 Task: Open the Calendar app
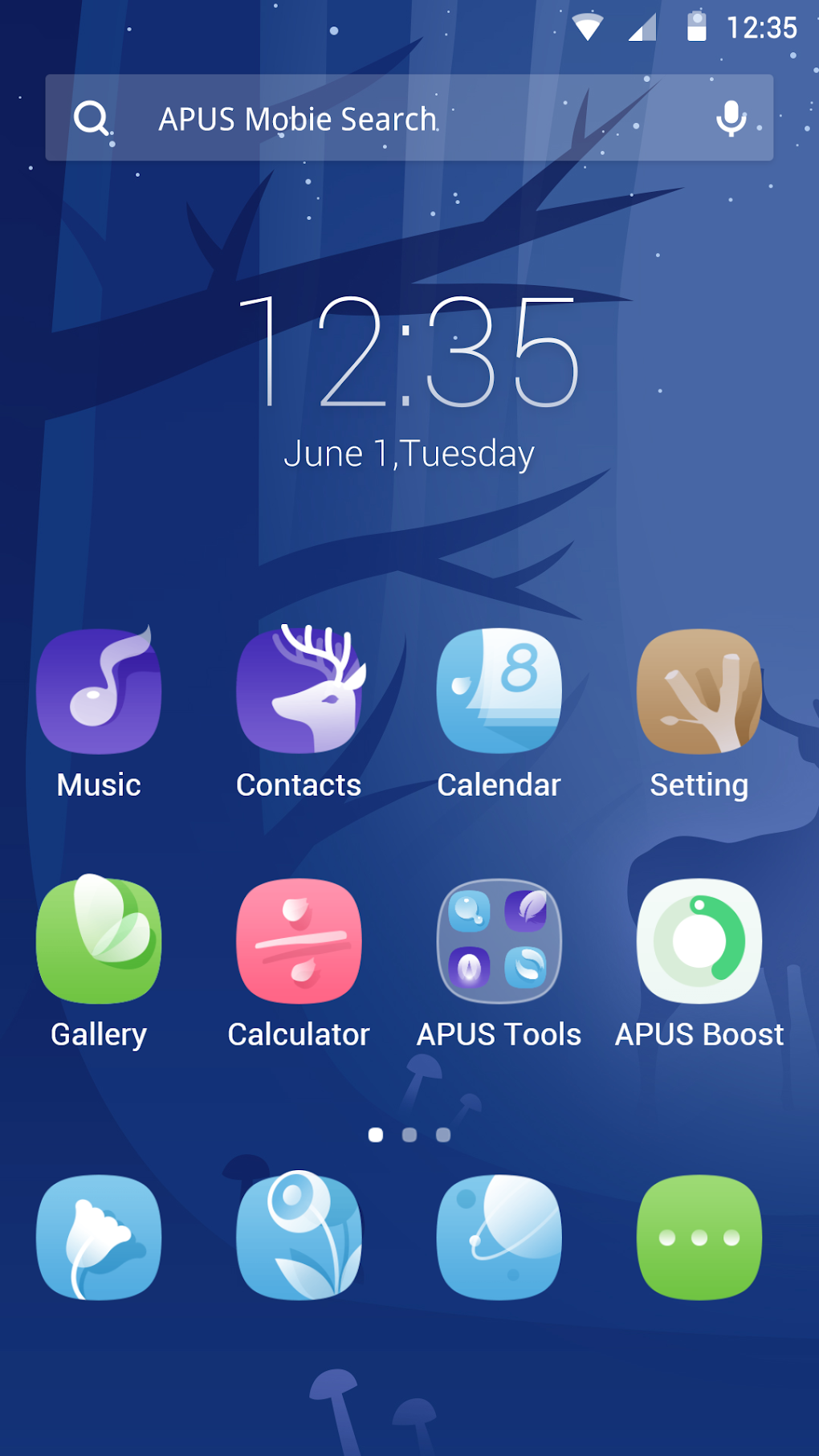click(x=499, y=692)
